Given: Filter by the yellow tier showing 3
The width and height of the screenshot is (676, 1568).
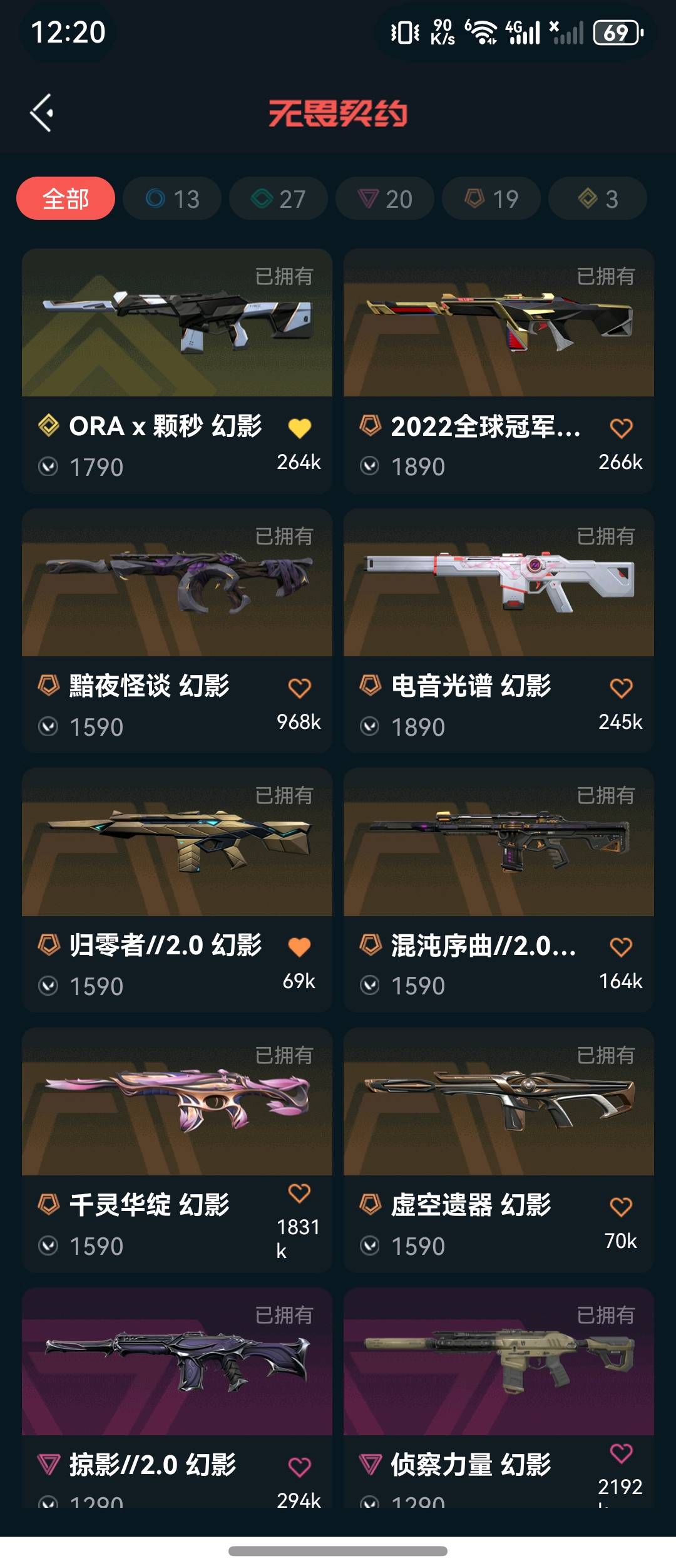Looking at the screenshot, I should tap(598, 199).
